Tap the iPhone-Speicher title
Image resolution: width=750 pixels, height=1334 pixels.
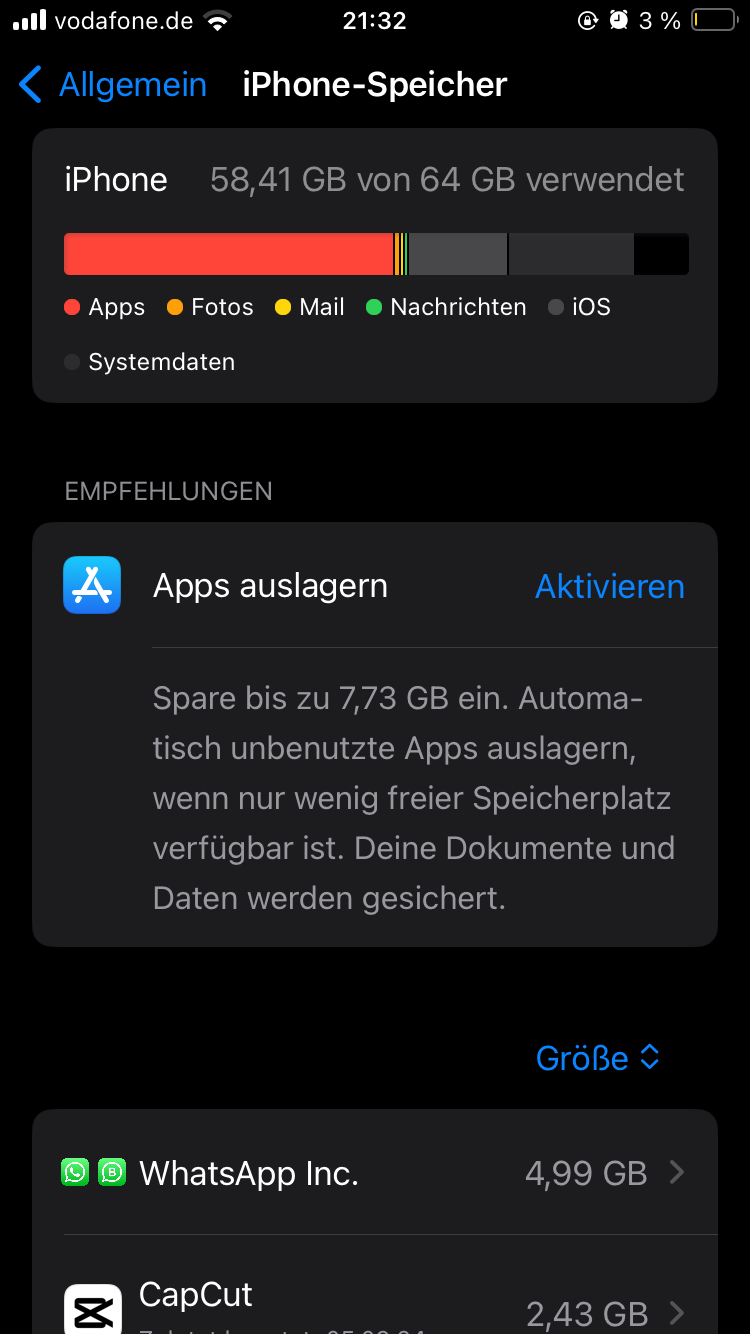(373, 85)
